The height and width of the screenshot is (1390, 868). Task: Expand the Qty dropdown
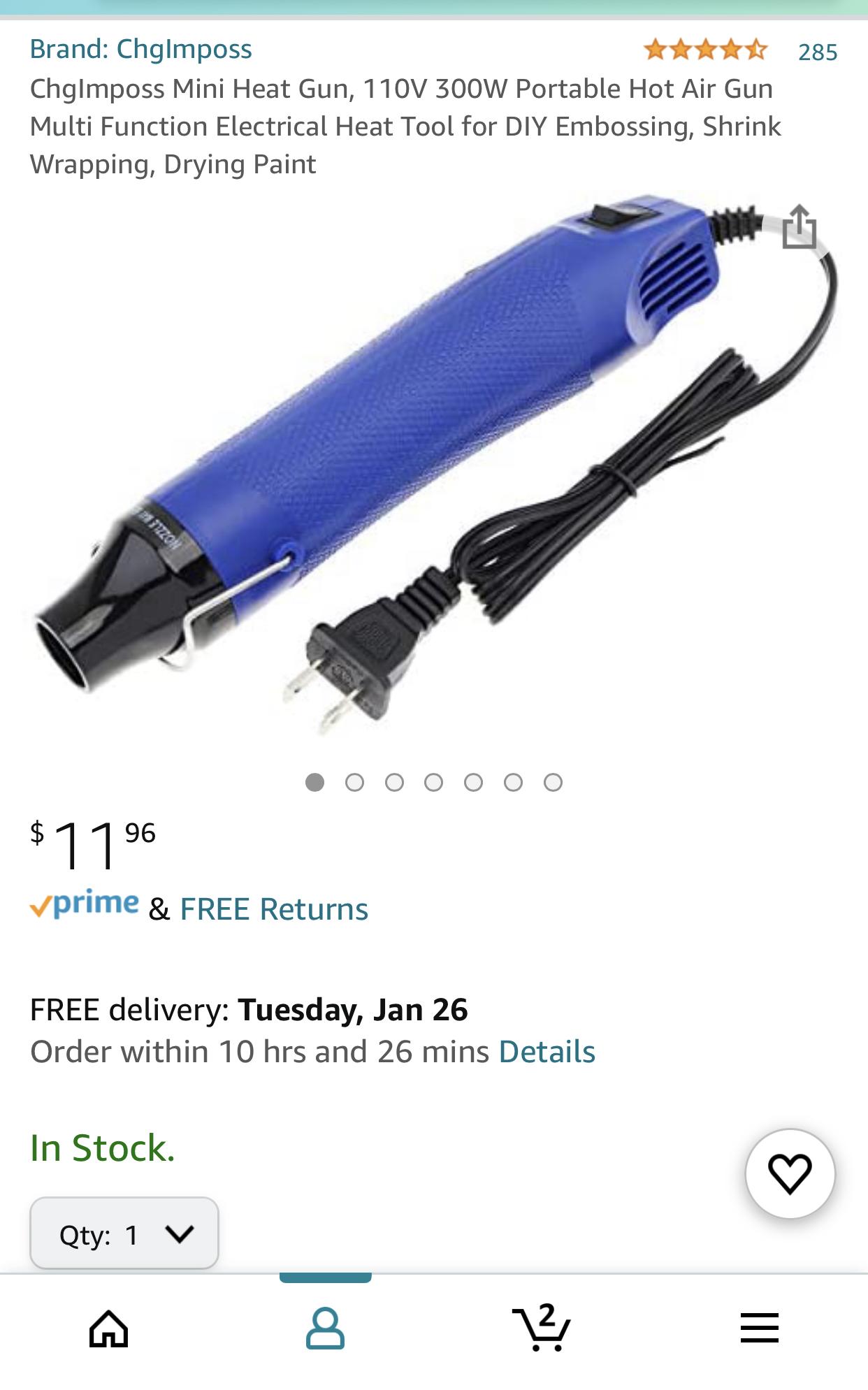(x=124, y=1233)
